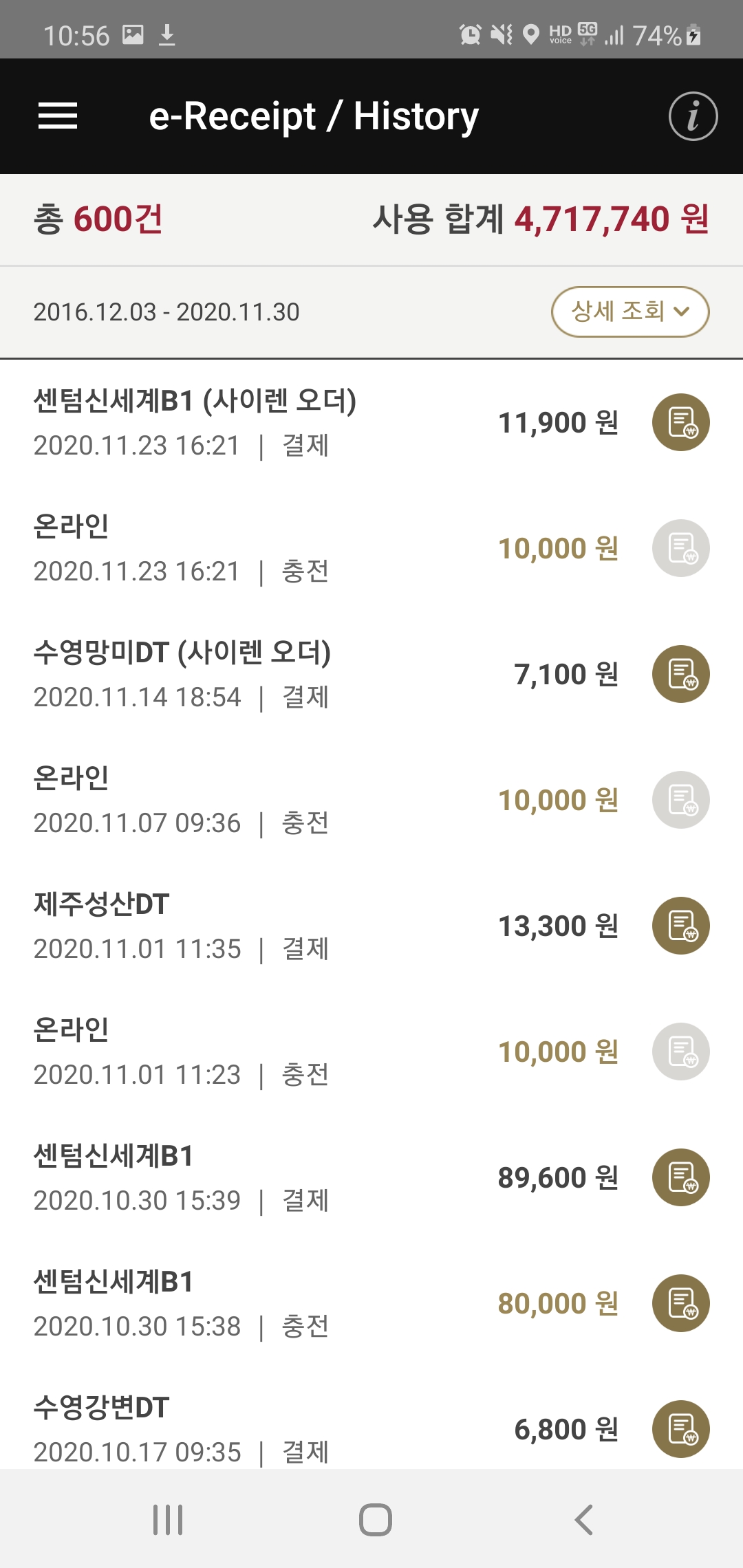Viewport: 743px width, 1568px height.
Task: Open receipt for 6,800 원 수영강변DT payment
Action: (680, 1429)
